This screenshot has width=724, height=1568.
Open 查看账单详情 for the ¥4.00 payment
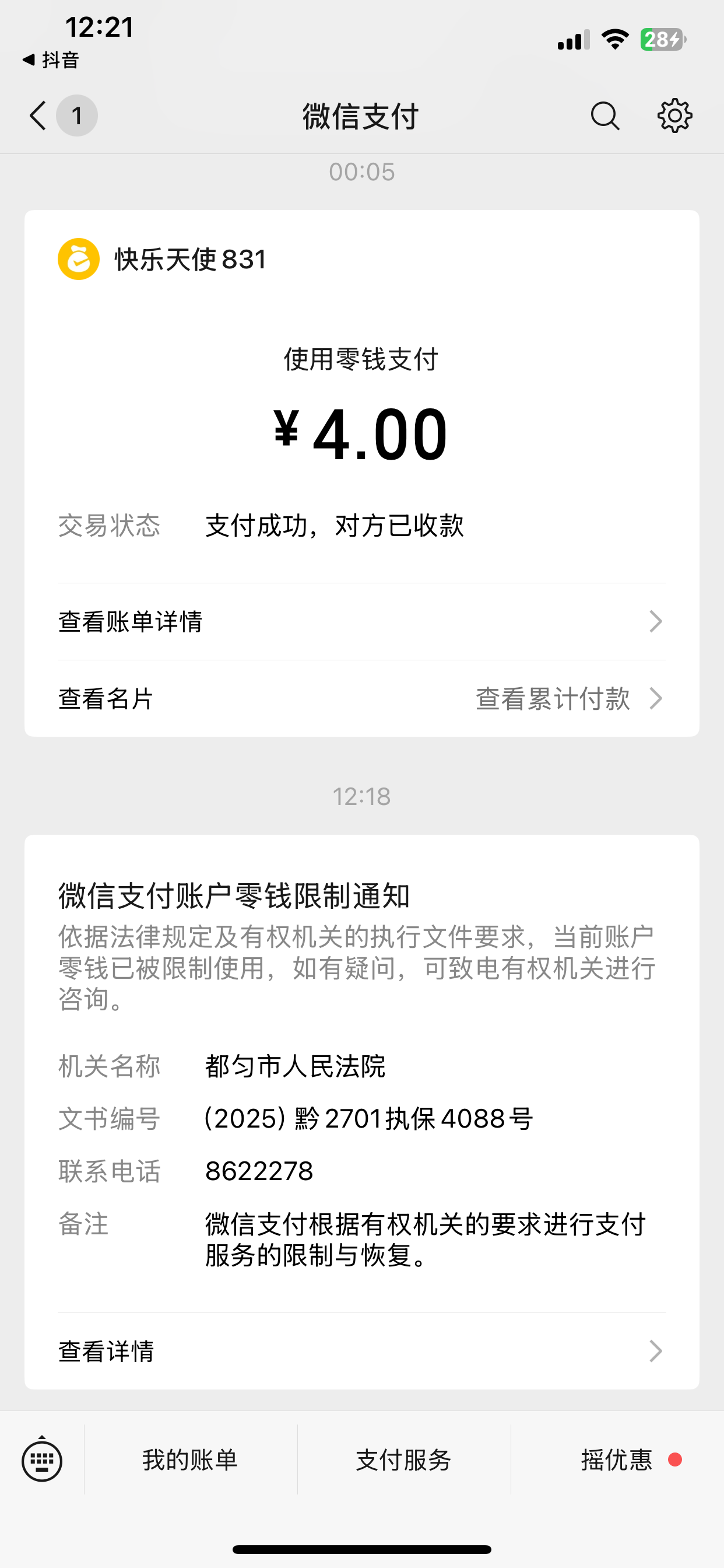(361, 621)
